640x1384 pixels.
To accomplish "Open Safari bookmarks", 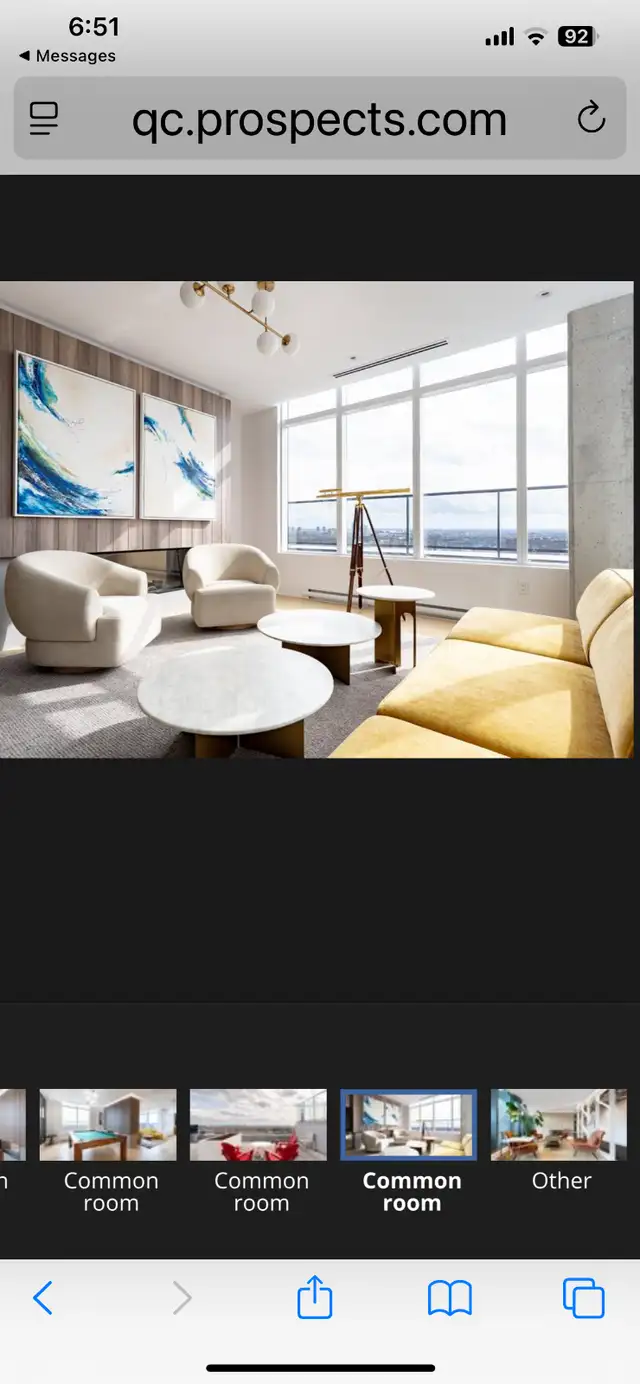I will pos(449,1298).
